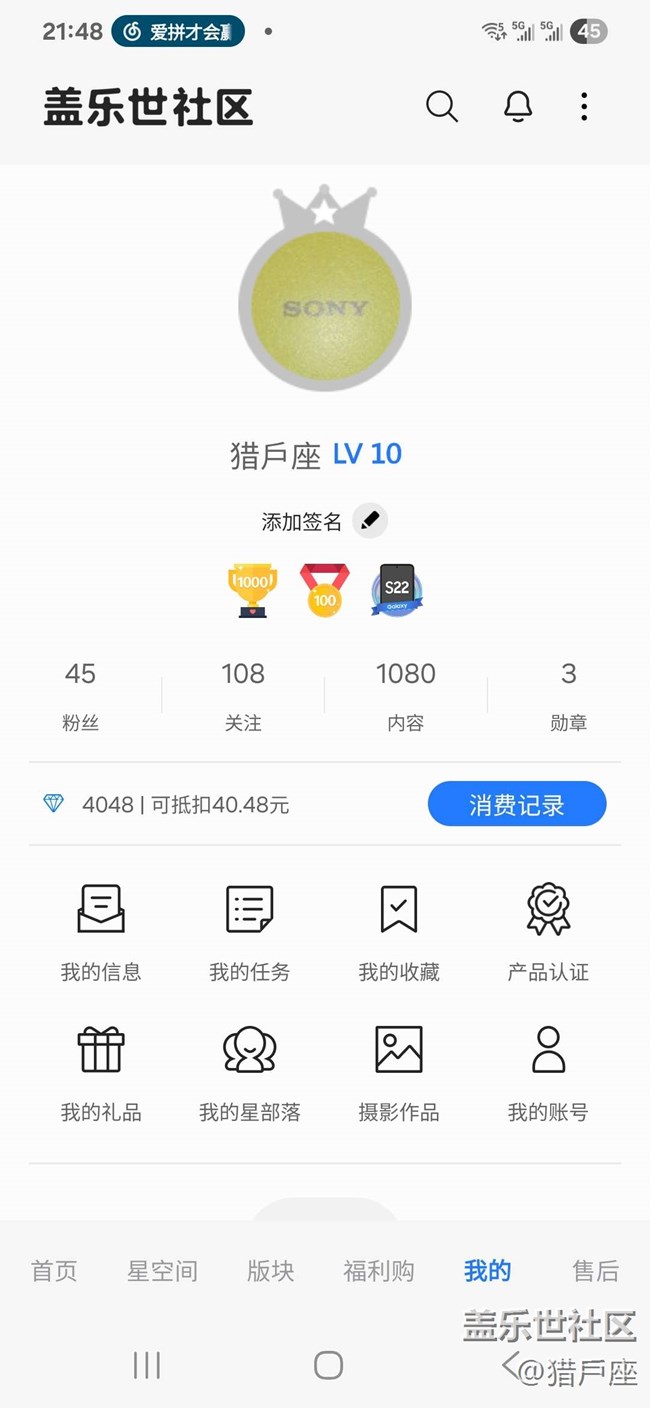Open 我的任务 tasks

click(249, 930)
